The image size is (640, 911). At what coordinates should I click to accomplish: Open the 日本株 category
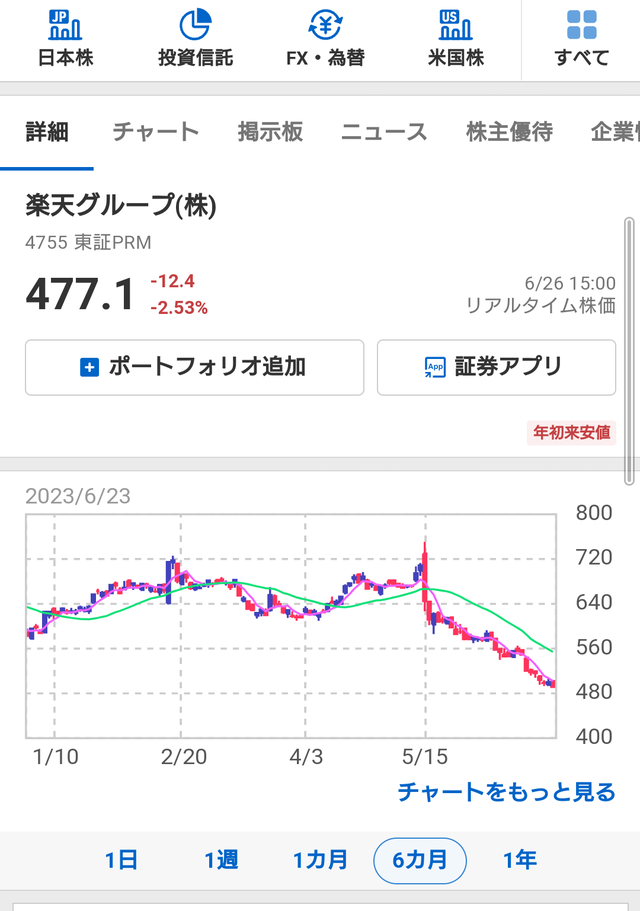(65, 40)
